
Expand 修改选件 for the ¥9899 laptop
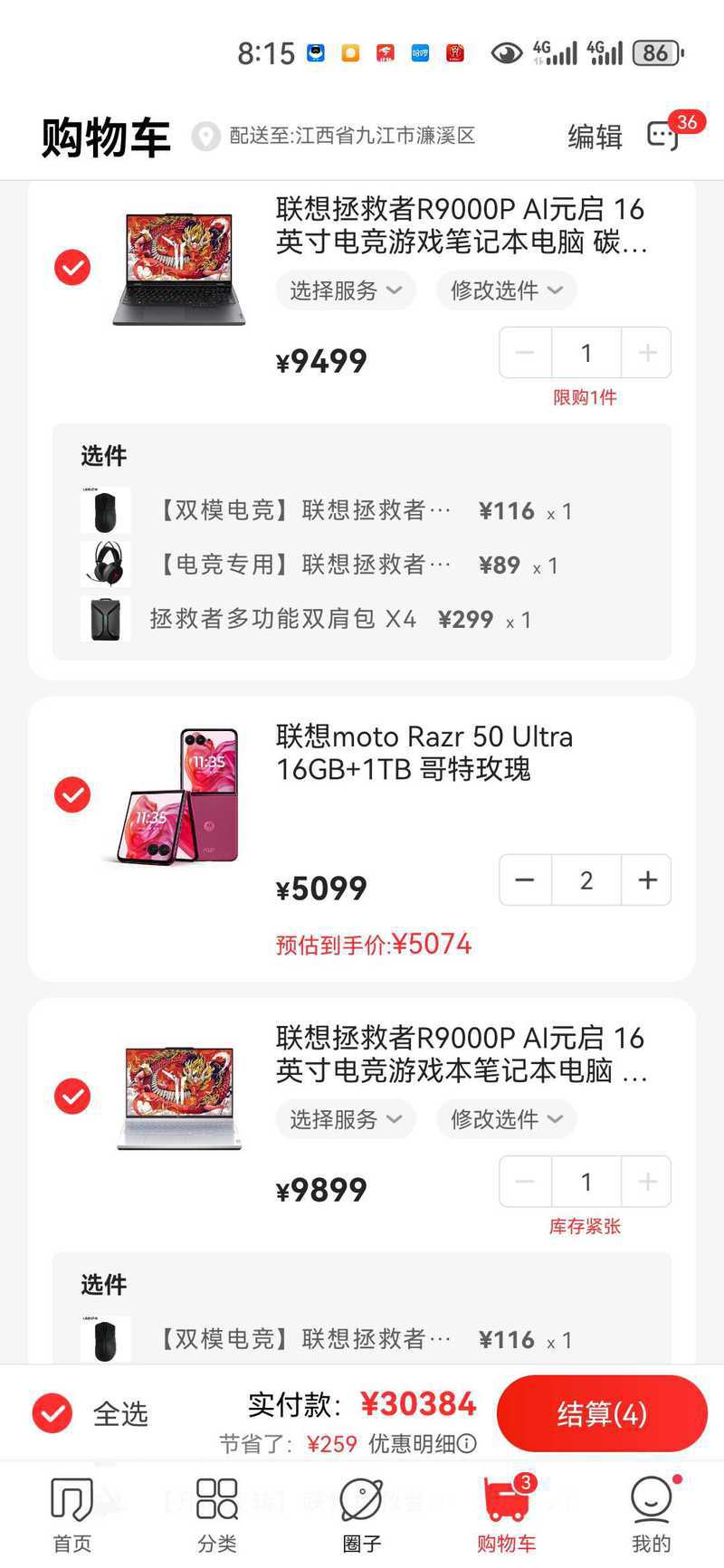point(506,1119)
